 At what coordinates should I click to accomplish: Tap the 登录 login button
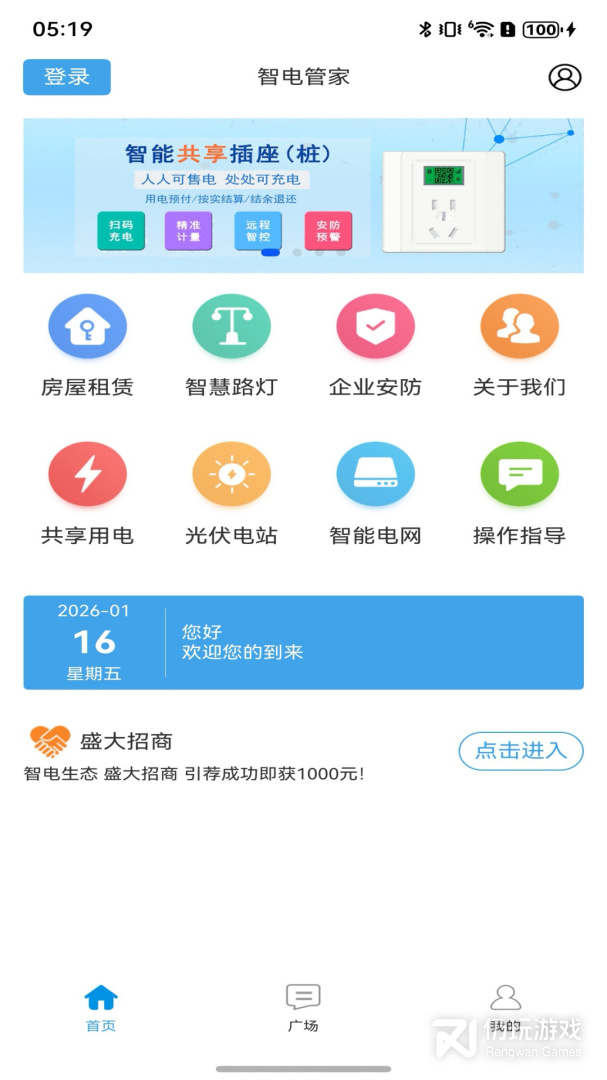click(67, 77)
